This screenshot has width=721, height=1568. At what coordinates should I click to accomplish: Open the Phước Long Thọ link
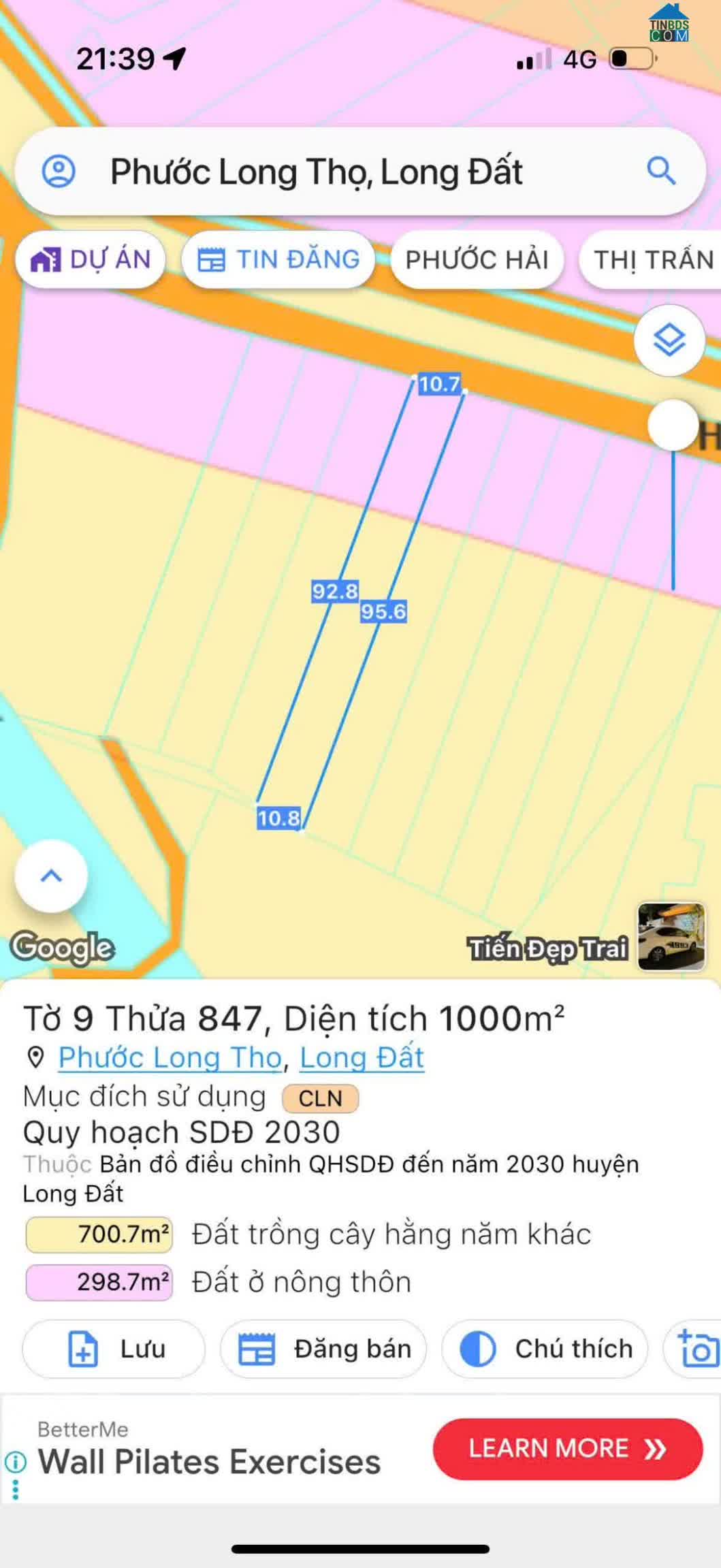pyautogui.click(x=170, y=1057)
